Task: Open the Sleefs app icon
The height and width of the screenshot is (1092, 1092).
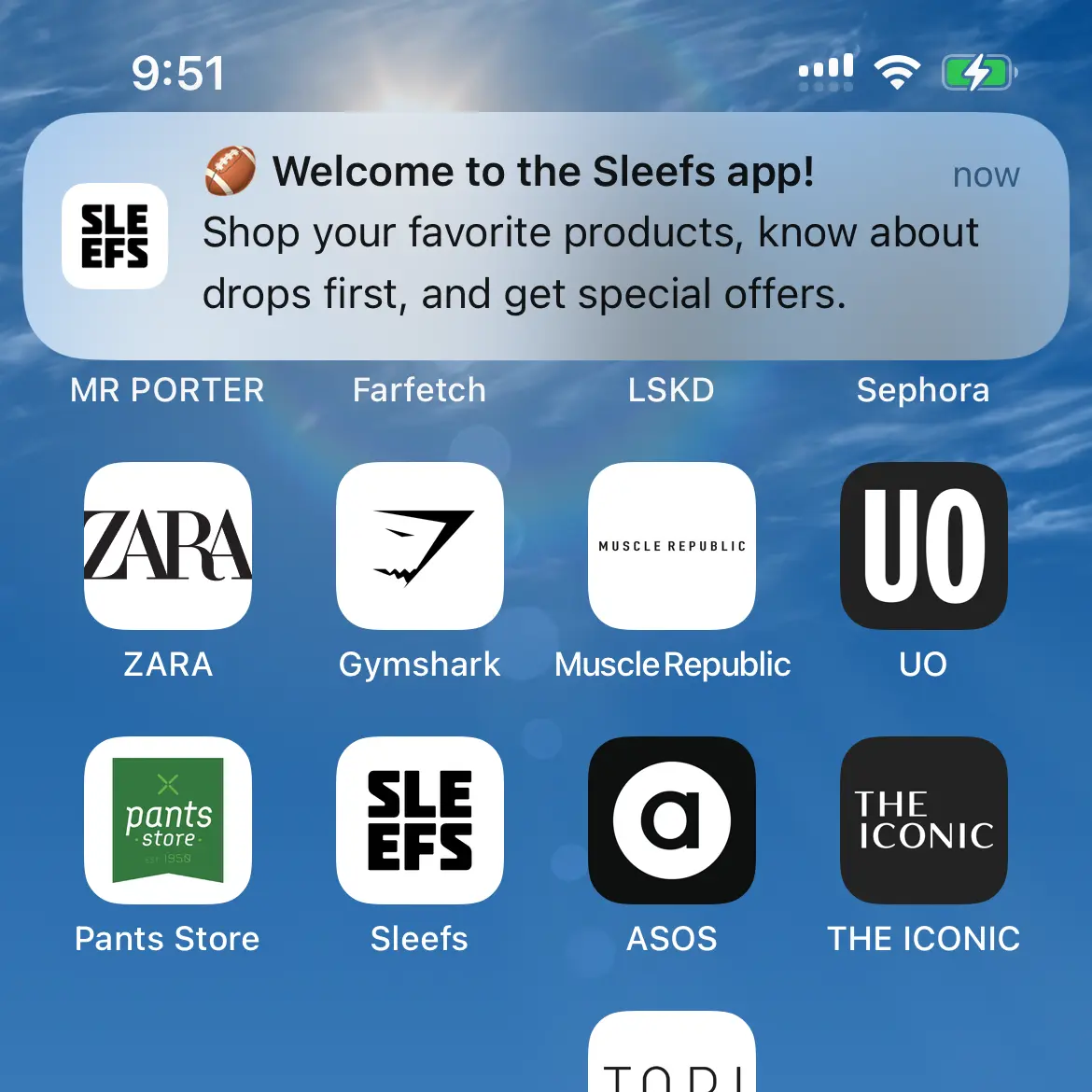Action: click(420, 820)
